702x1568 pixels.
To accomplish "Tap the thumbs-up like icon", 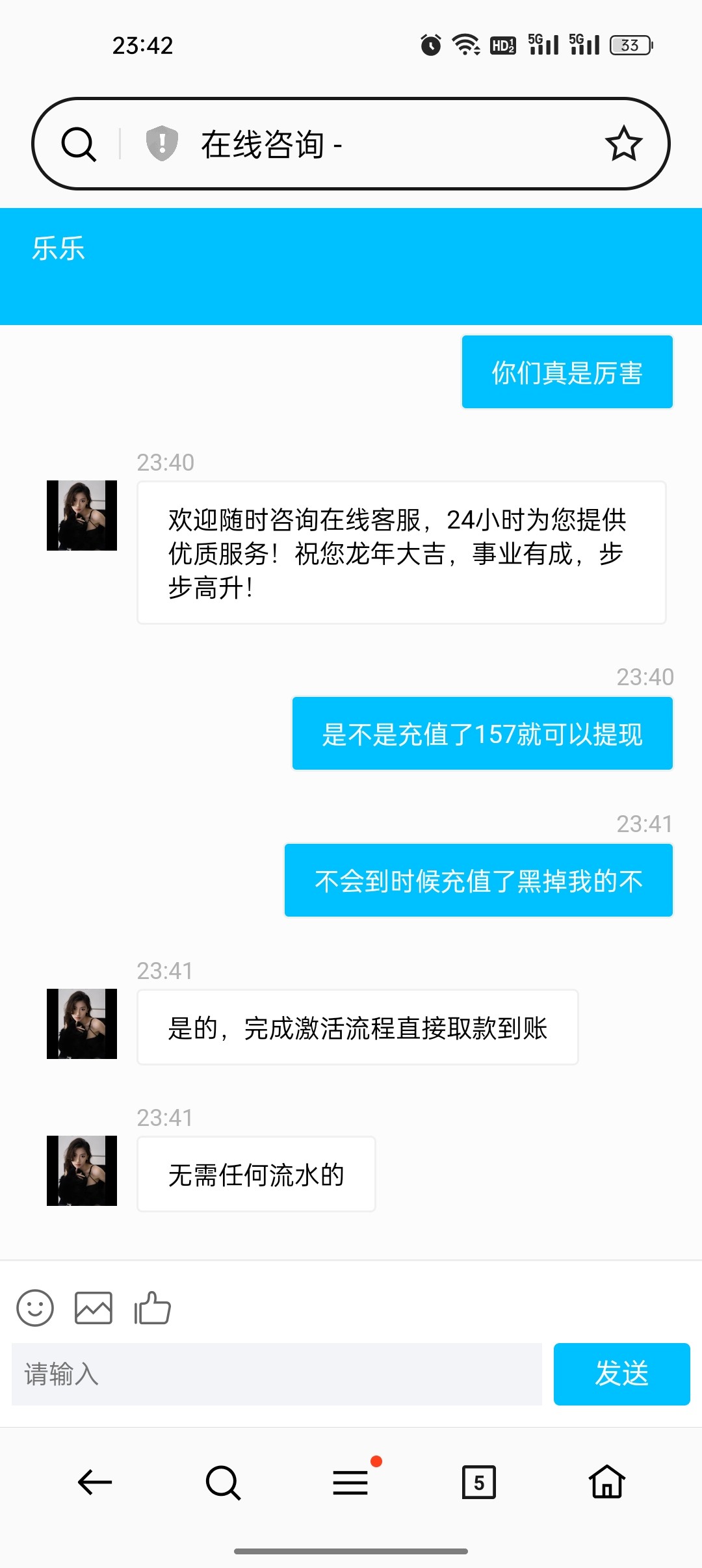I will tap(151, 1307).
